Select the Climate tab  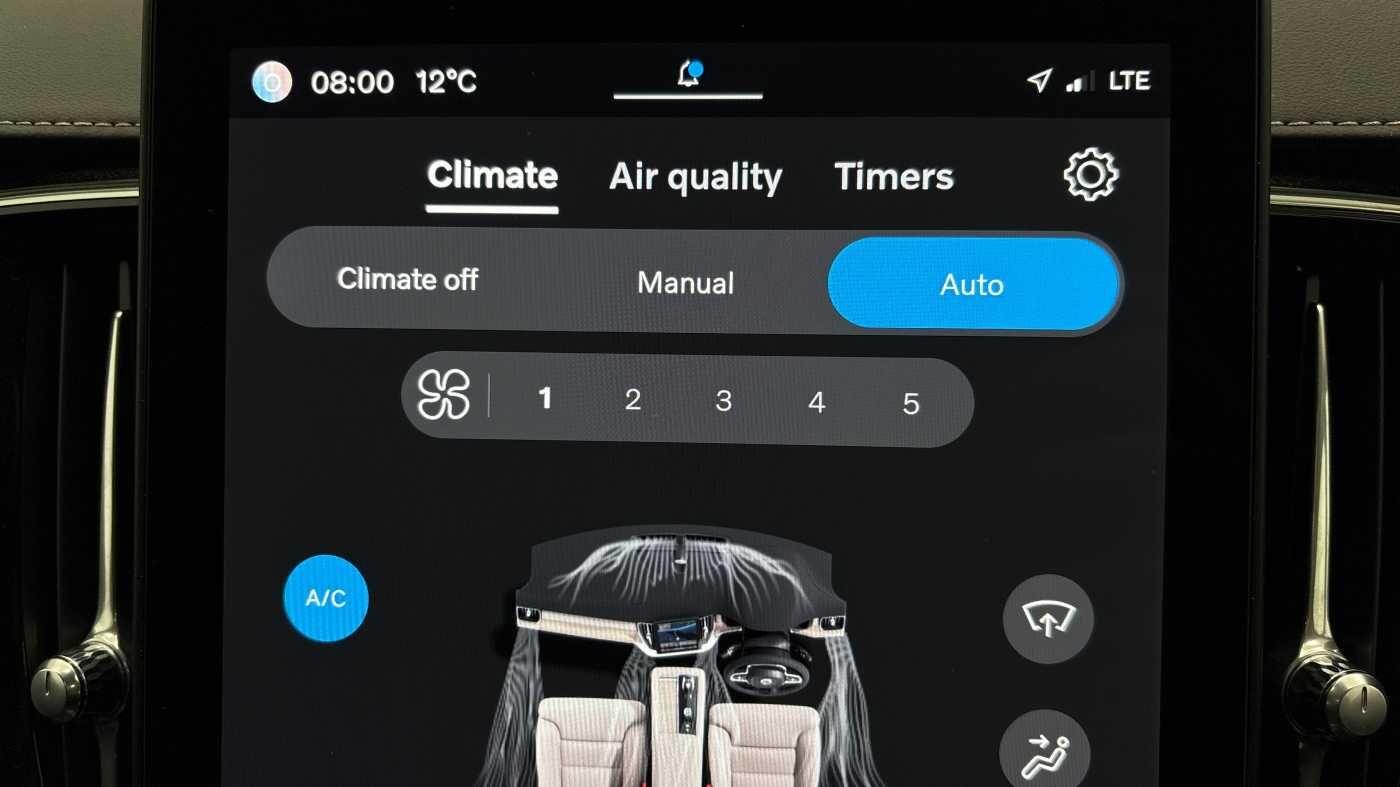click(x=492, y=176)
